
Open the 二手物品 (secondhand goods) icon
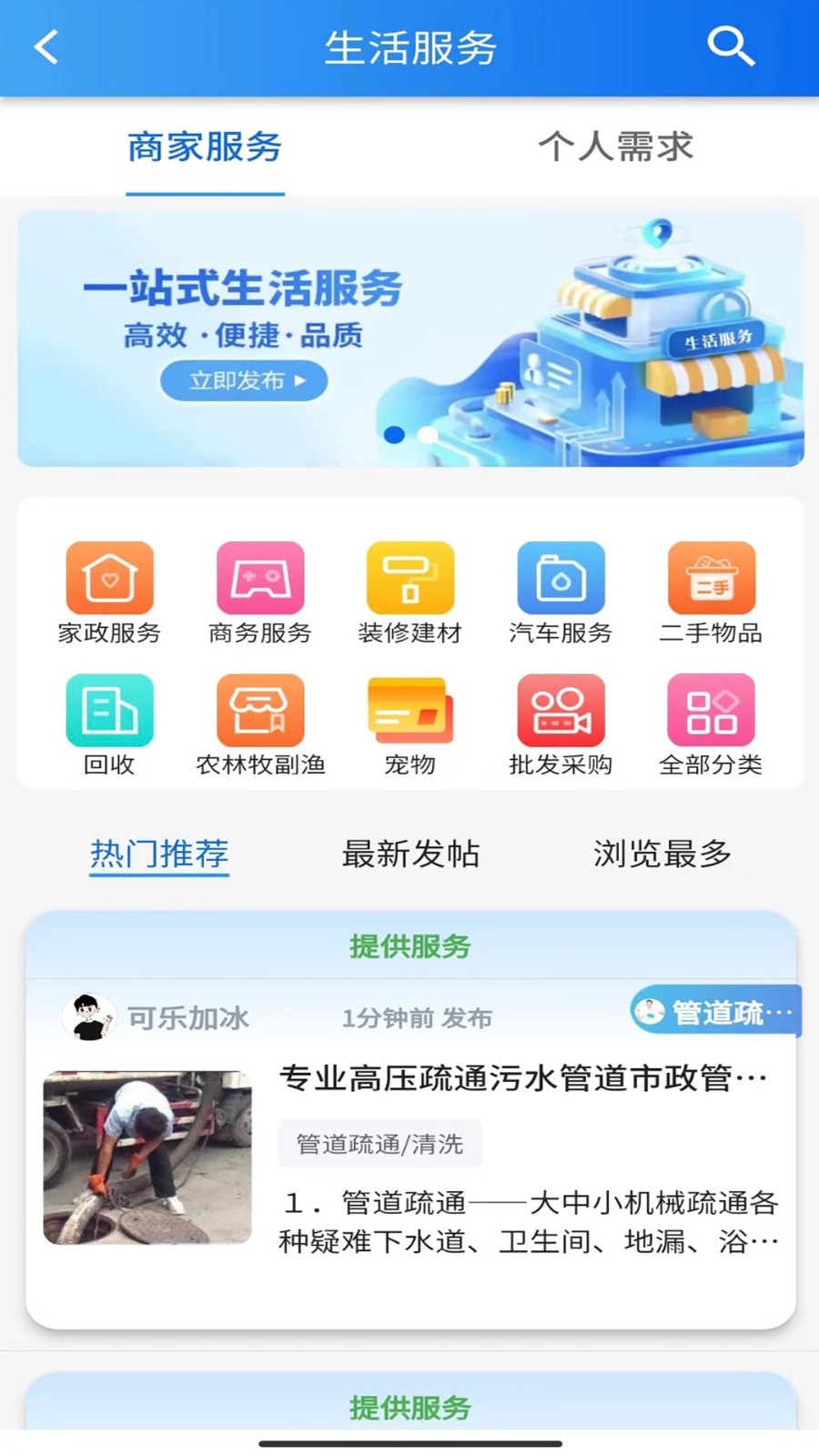point(711,591)
